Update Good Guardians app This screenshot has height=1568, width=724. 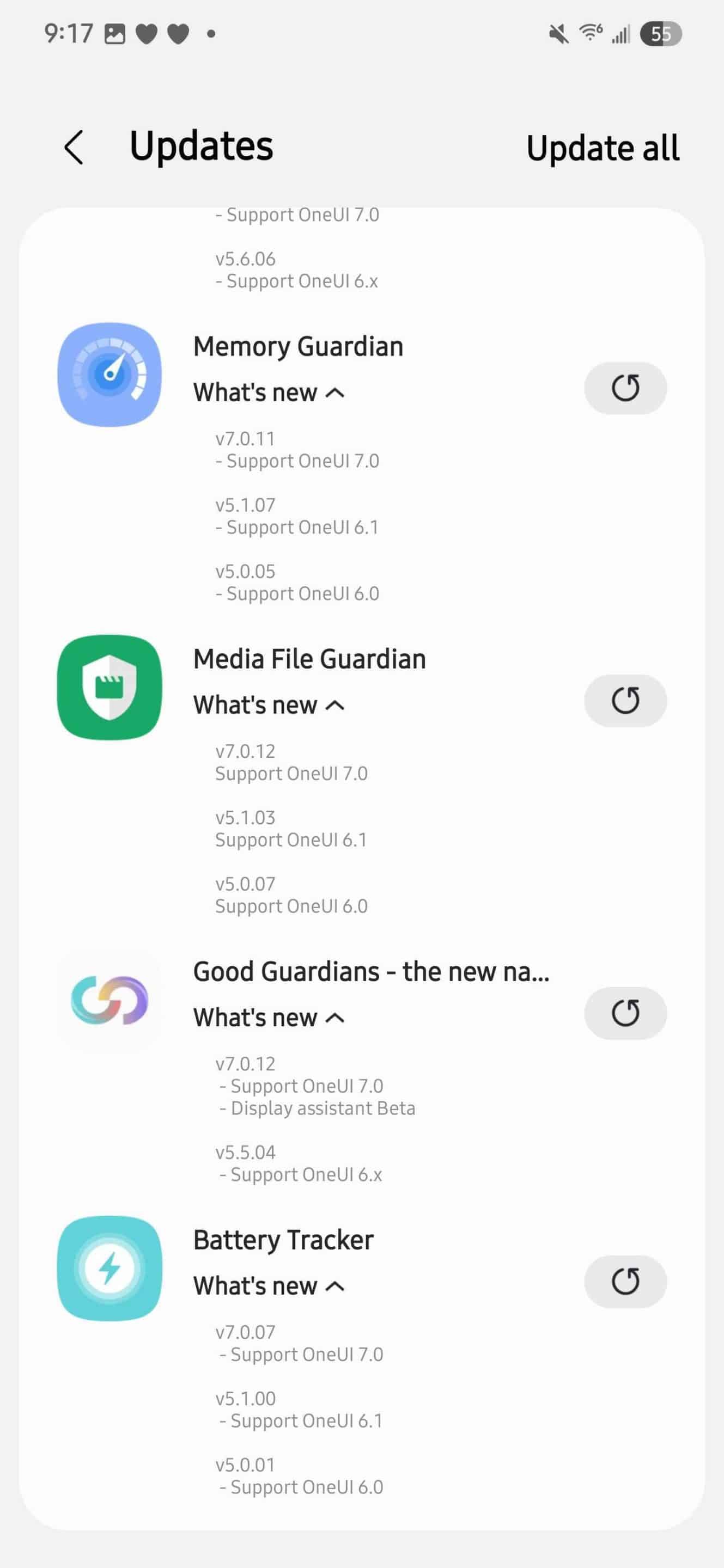click(625, 1013)
